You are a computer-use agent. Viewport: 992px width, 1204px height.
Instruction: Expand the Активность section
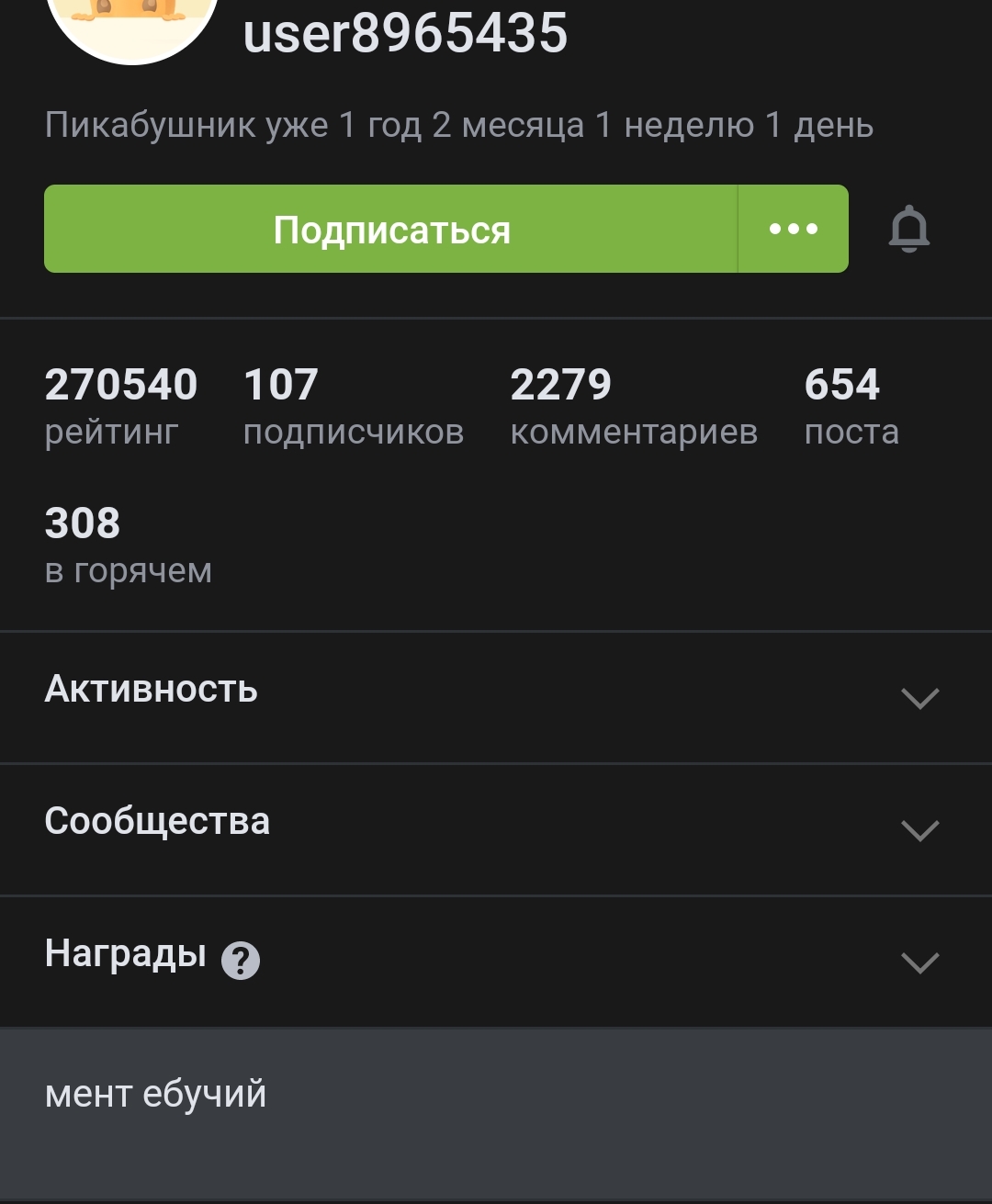point(919,698)
